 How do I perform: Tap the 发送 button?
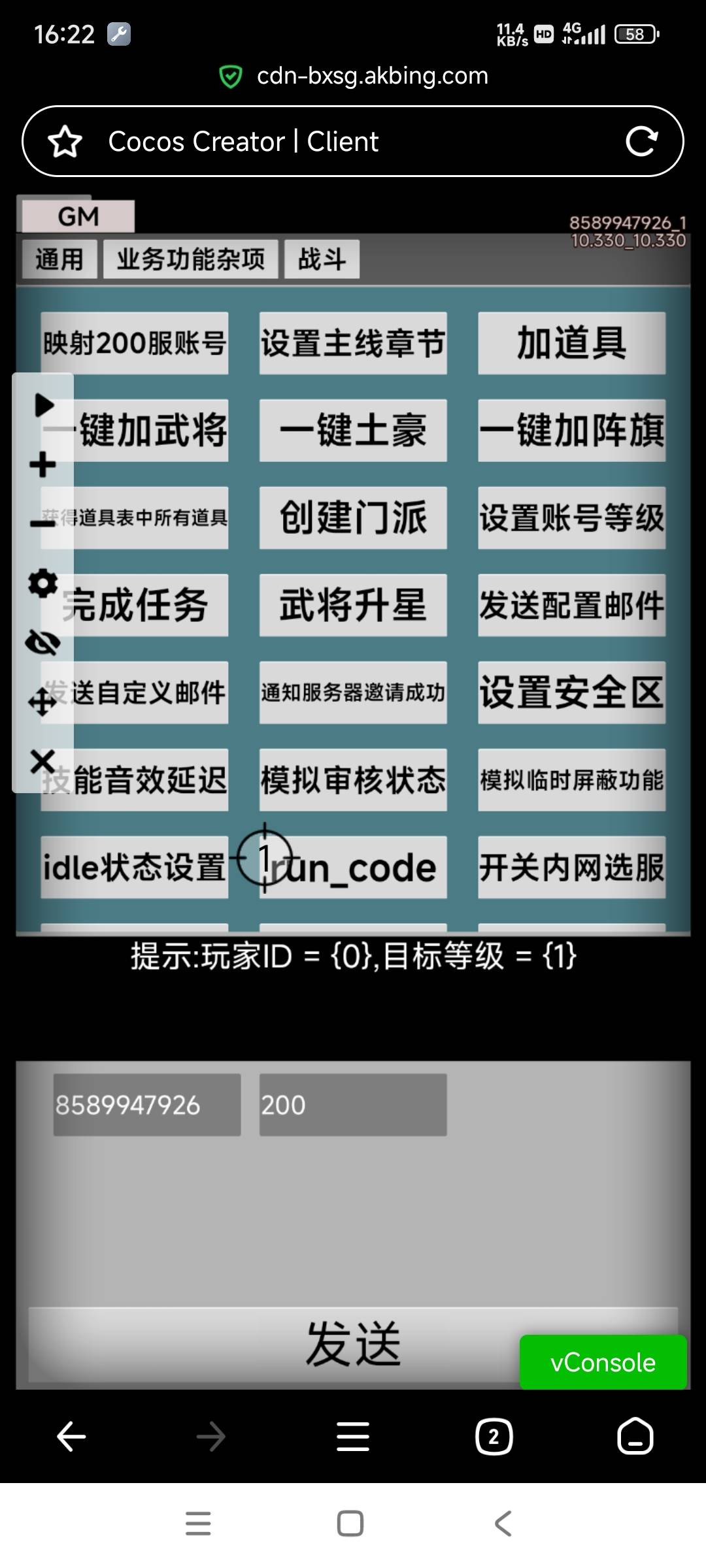353,1345
